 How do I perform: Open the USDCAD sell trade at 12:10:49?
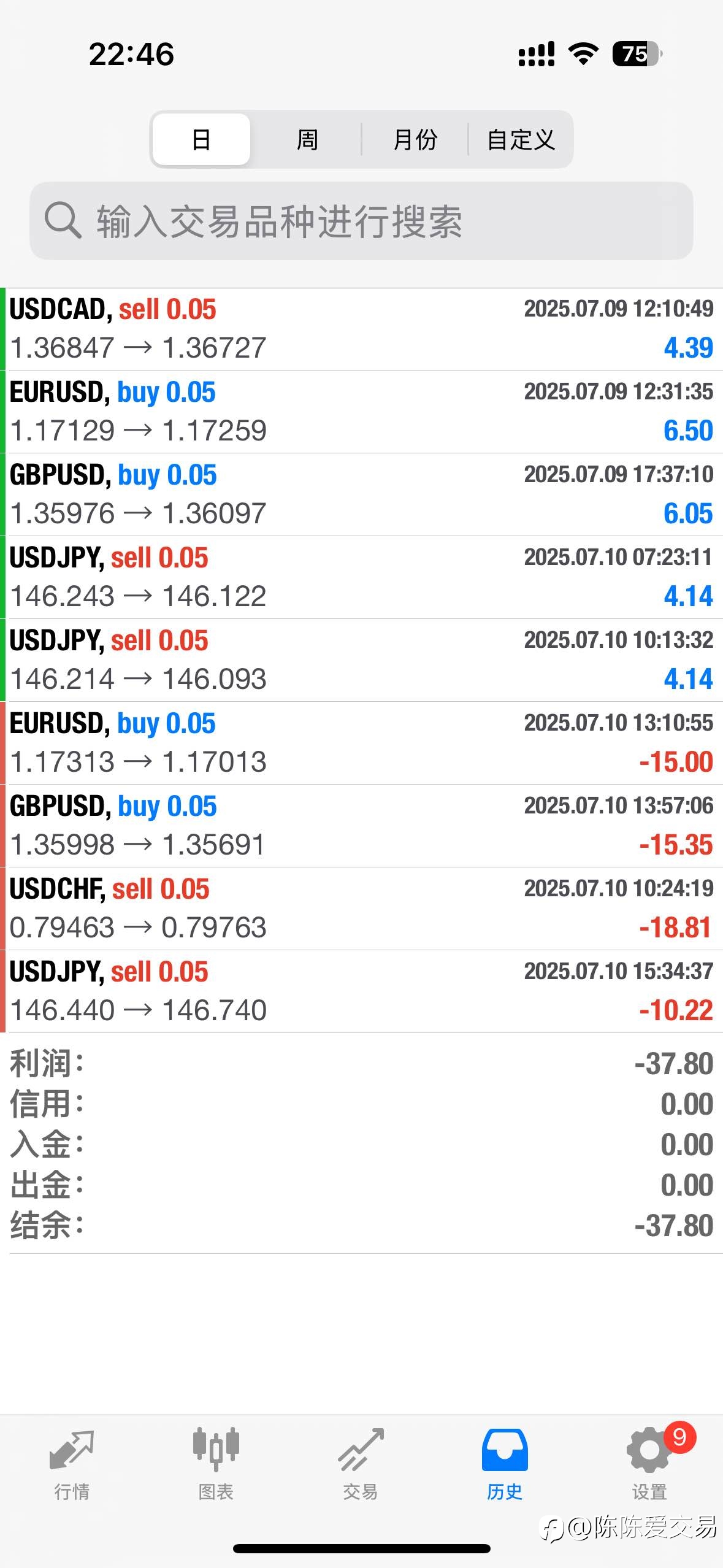point(361,329)
